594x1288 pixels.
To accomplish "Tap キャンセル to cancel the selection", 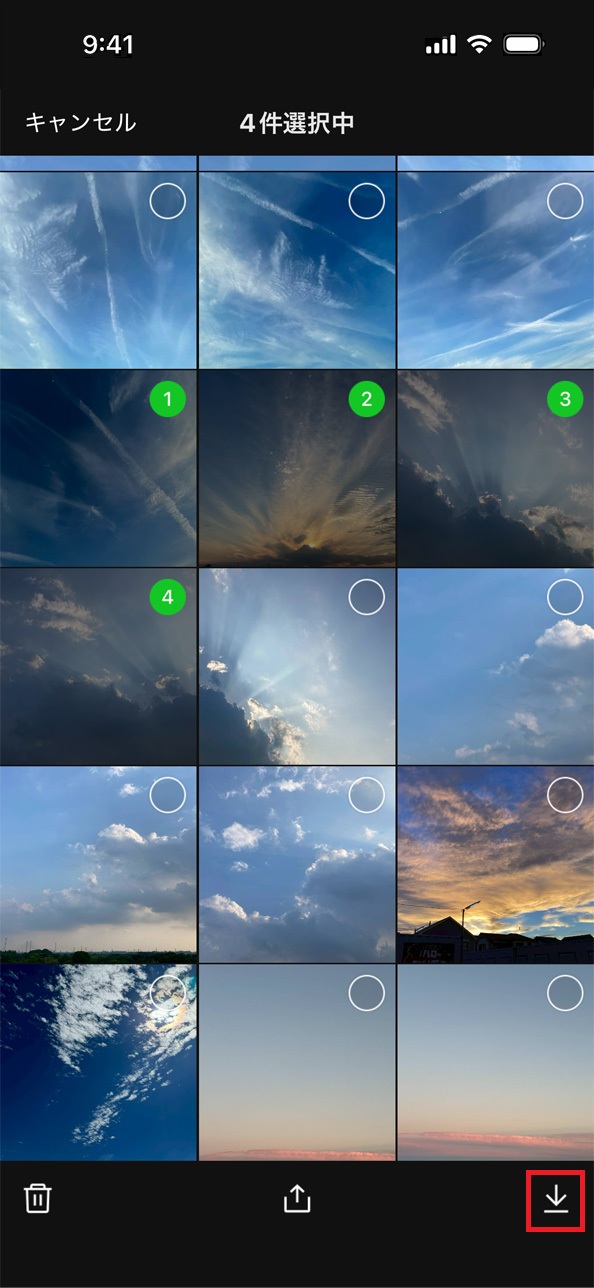I will [x=80, y=123].
